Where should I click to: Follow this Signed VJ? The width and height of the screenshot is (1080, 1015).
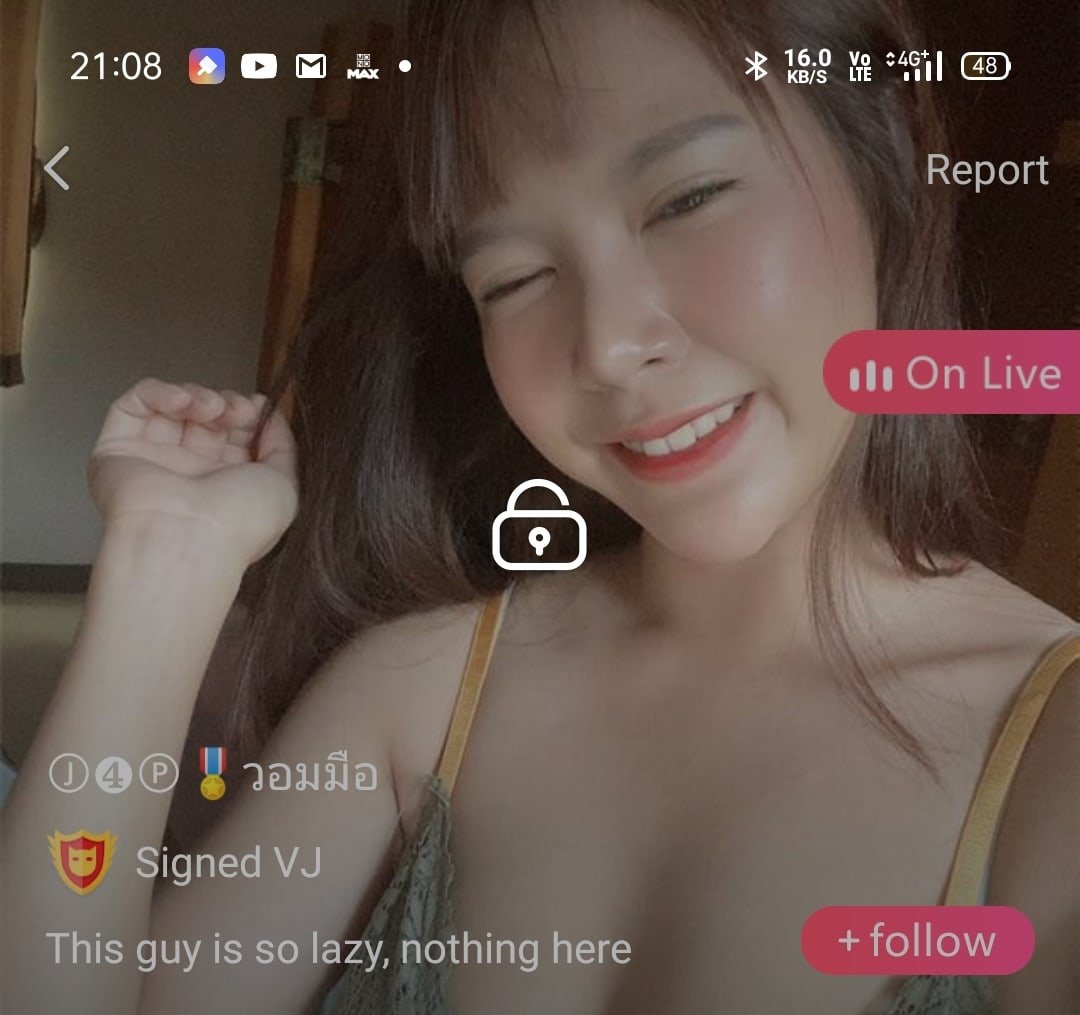click(x=917, y=941)
